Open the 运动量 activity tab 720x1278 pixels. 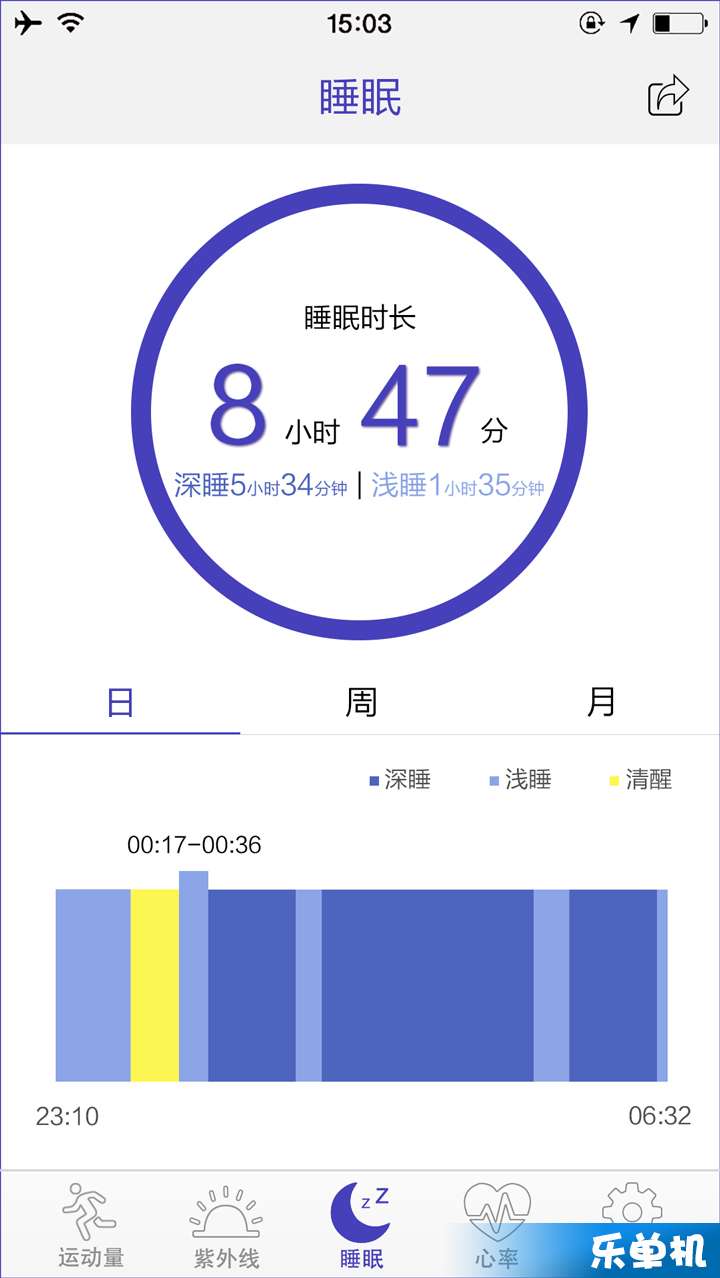tap(90, 1225)
